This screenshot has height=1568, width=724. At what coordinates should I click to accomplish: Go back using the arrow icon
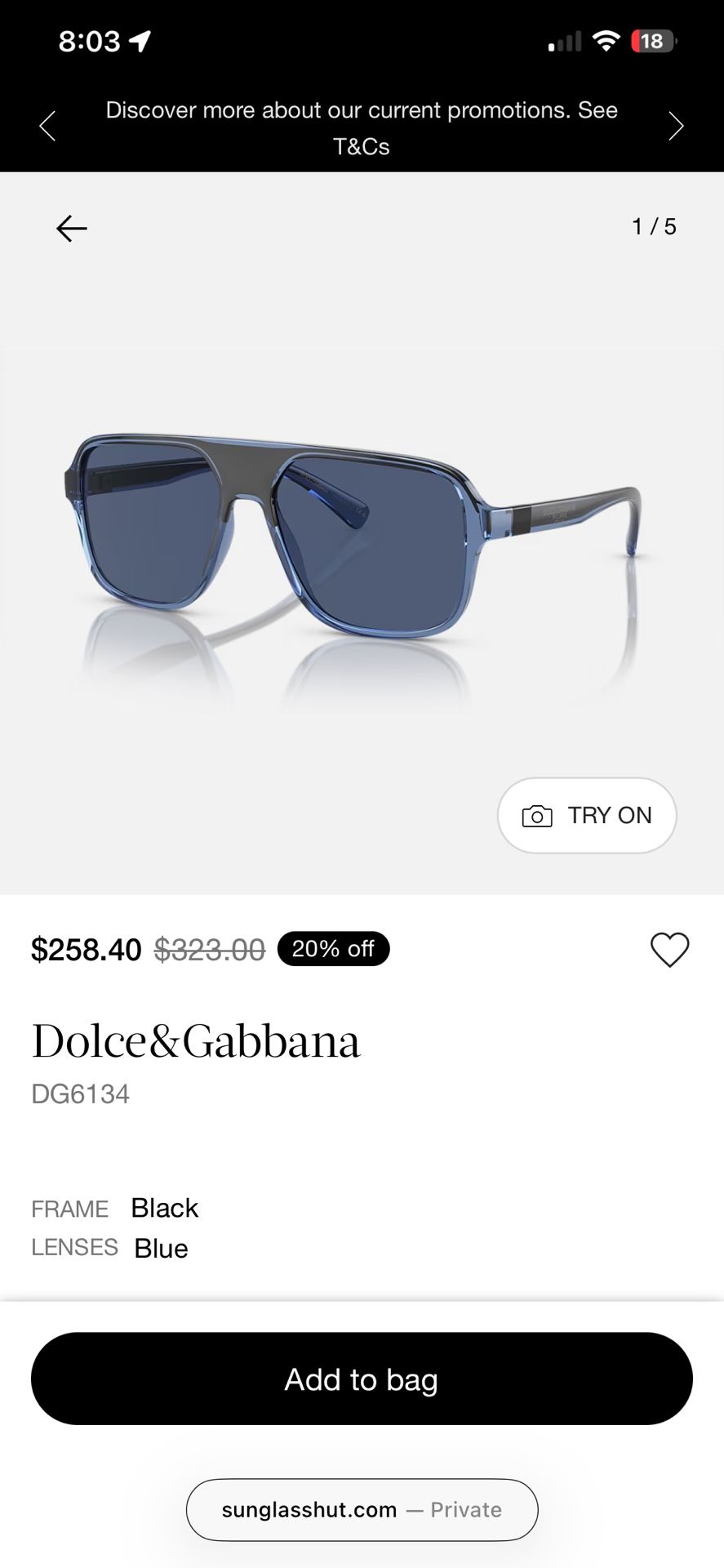(x=72, y=229)
